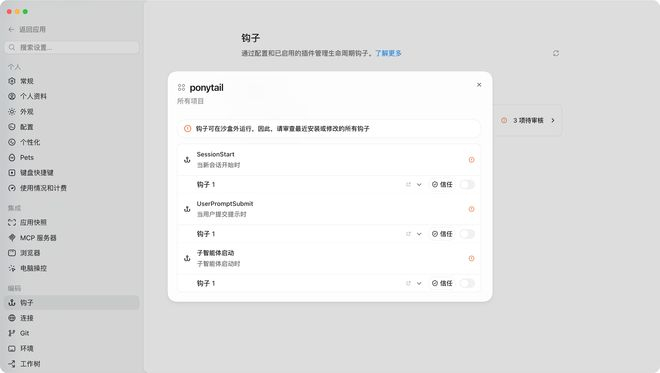Image resolution: width=660 pixels, height=373 pixels.
Task: Open the 3 项待审核 review card
Action: pos(528,120)
